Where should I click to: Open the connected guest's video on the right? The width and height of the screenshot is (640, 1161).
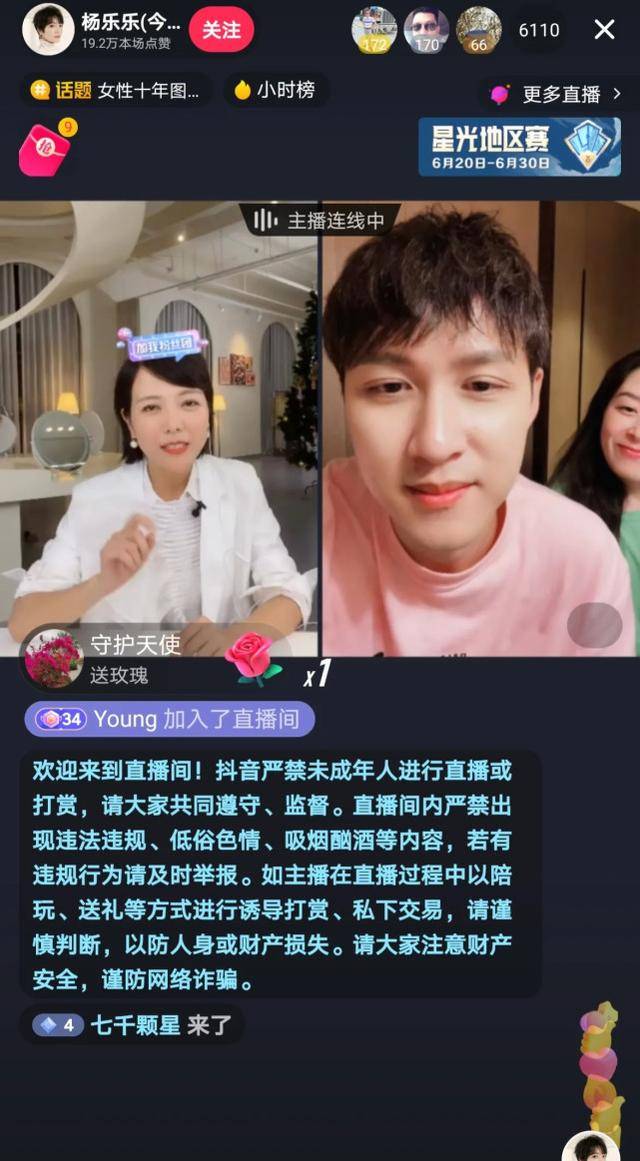point(481,429)
